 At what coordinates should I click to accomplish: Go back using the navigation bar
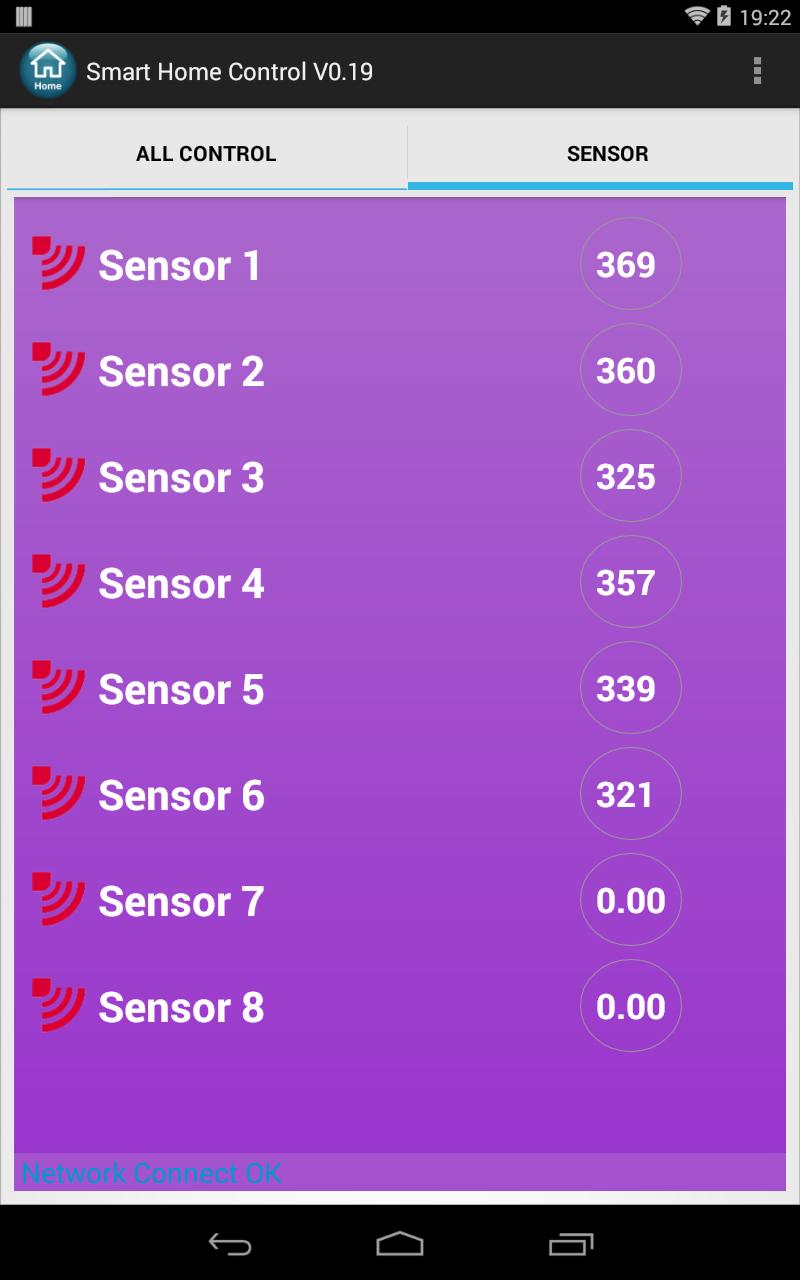[229, 1244]
